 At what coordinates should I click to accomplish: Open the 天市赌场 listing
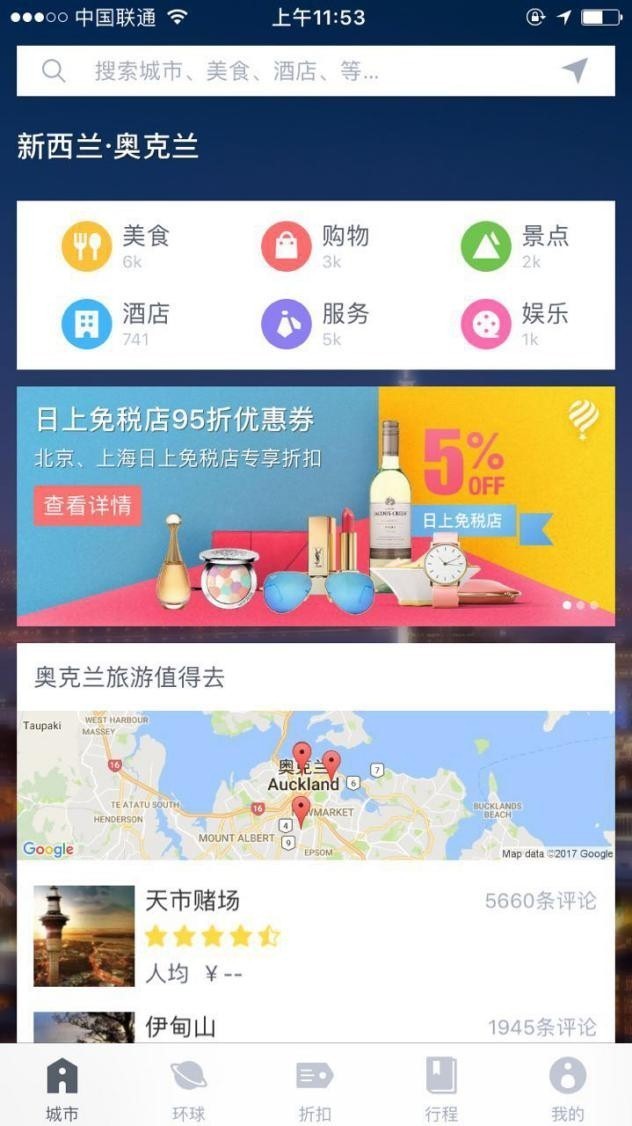click(x=316, y=935)
